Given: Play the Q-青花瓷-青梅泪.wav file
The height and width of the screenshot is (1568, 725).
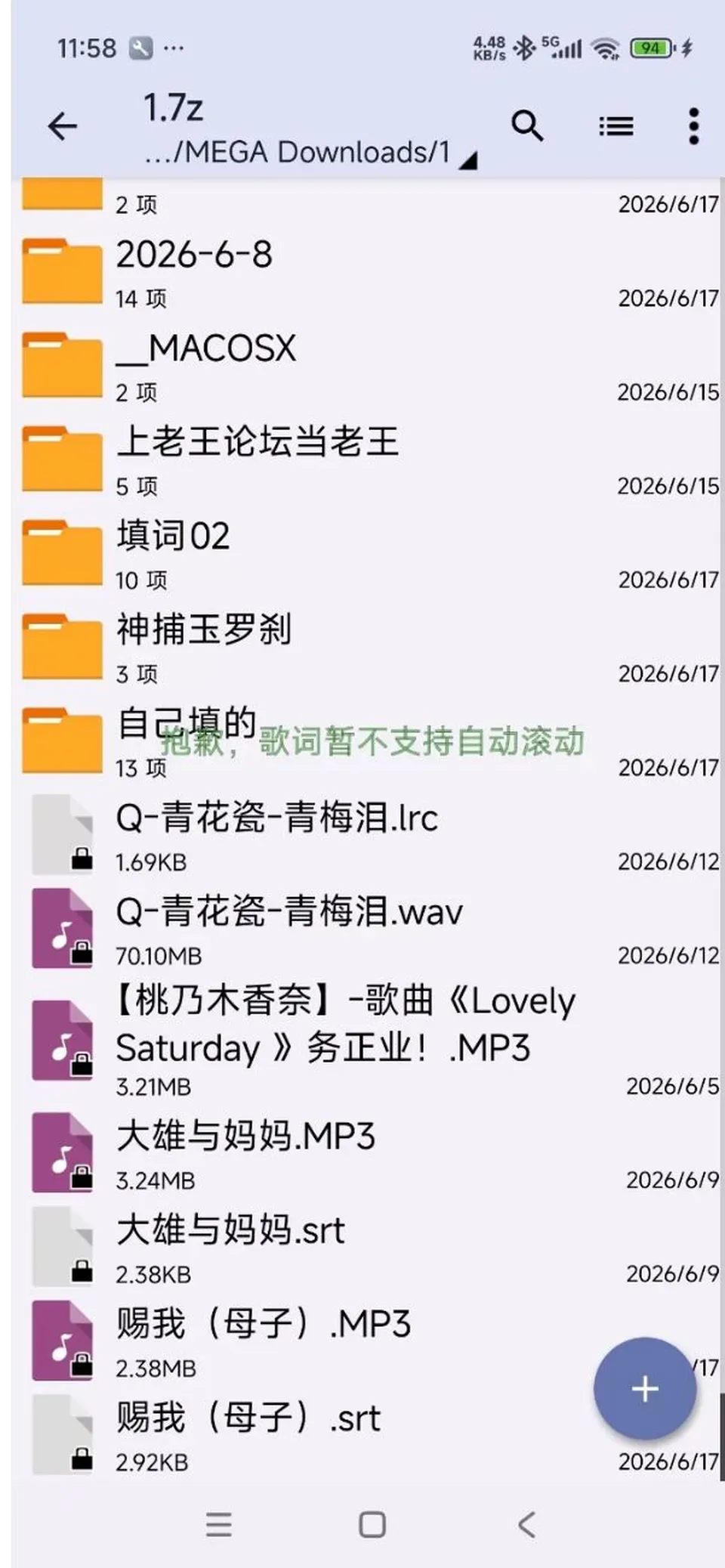Looking at the screenshot, I should [367, 929].
